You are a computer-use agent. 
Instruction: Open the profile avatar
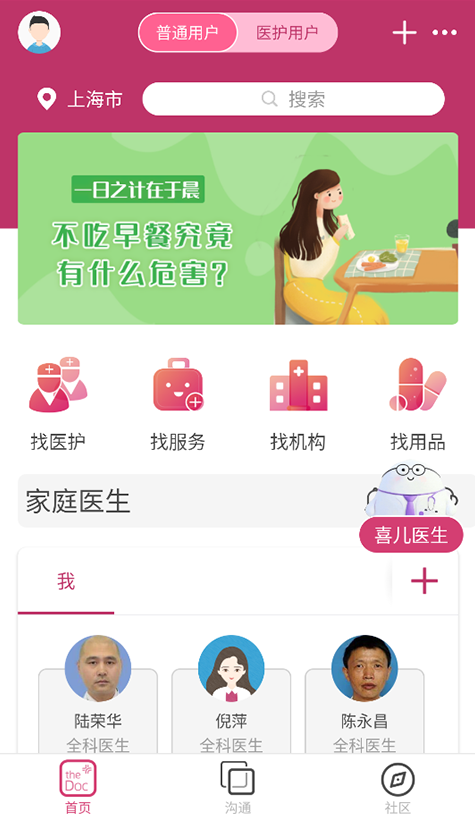pyautogui.click(x=39, y=32)
